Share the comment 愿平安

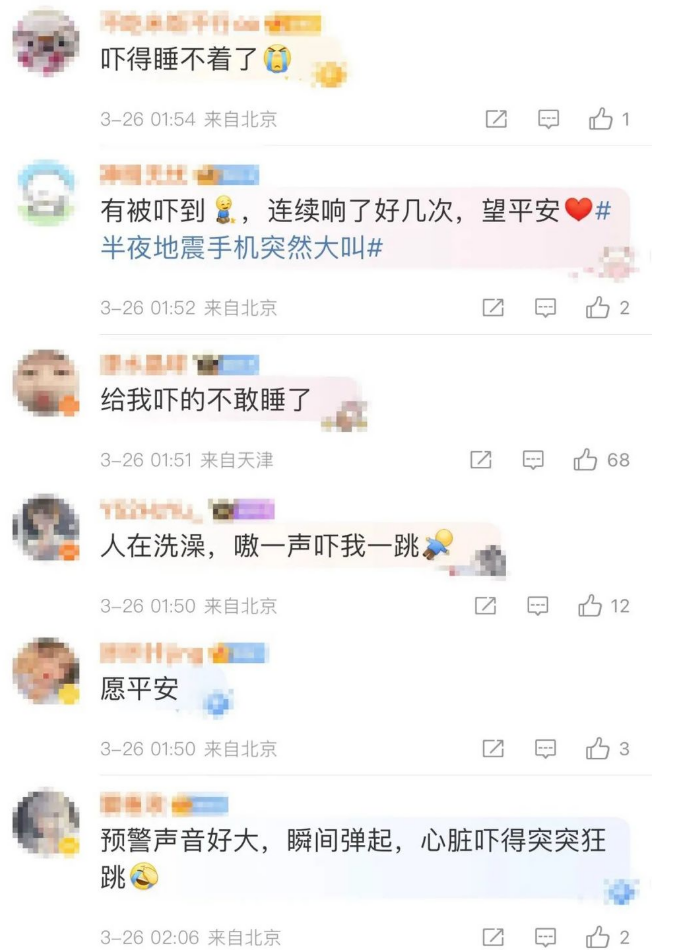[493, 749]
